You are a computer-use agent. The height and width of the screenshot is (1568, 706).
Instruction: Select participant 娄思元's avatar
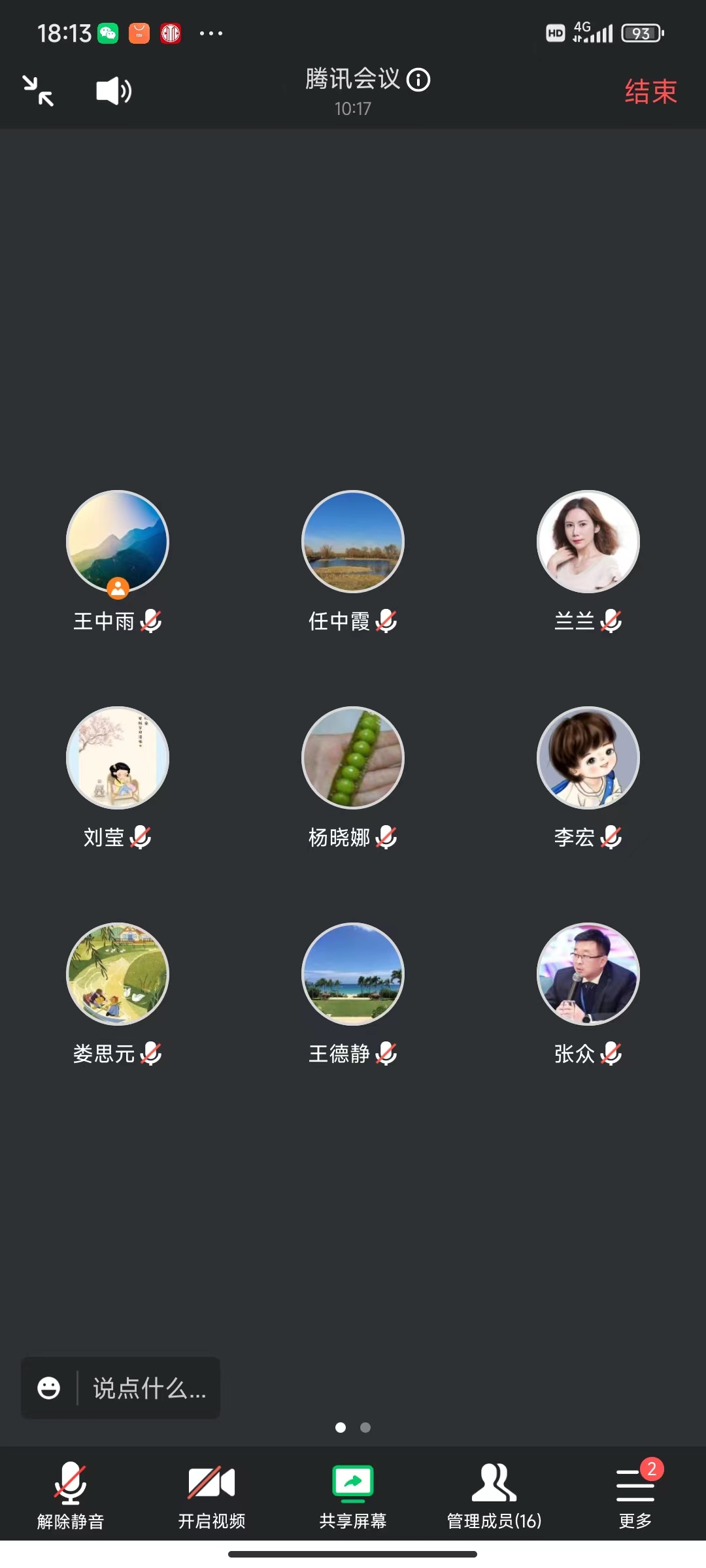118,974
